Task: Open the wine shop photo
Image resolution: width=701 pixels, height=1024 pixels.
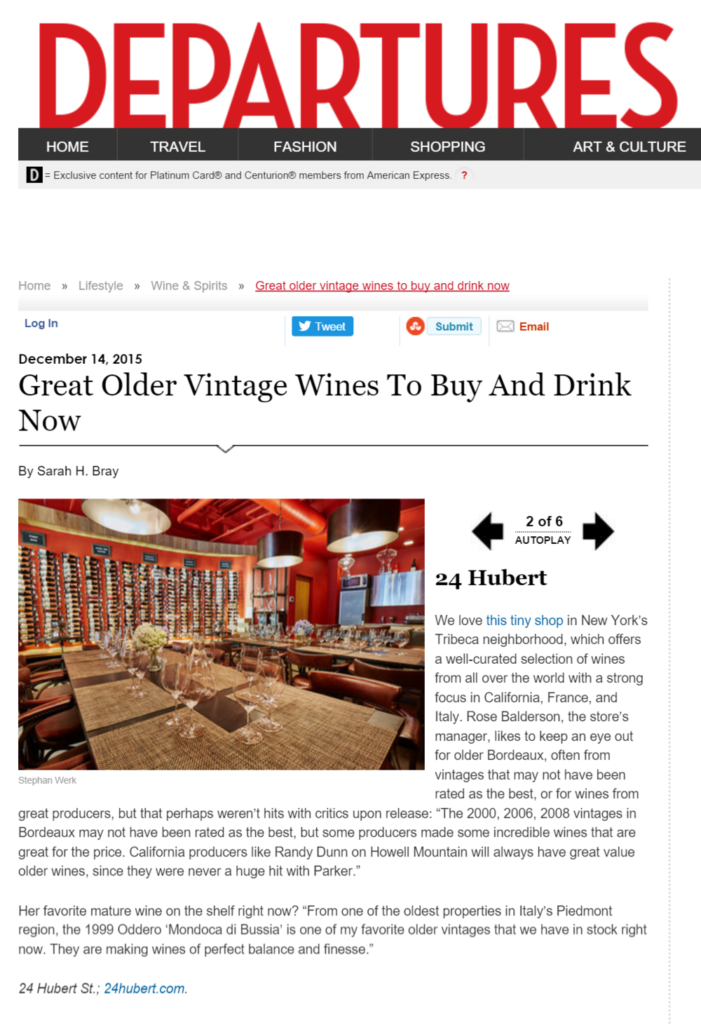Action: [221, 634]
